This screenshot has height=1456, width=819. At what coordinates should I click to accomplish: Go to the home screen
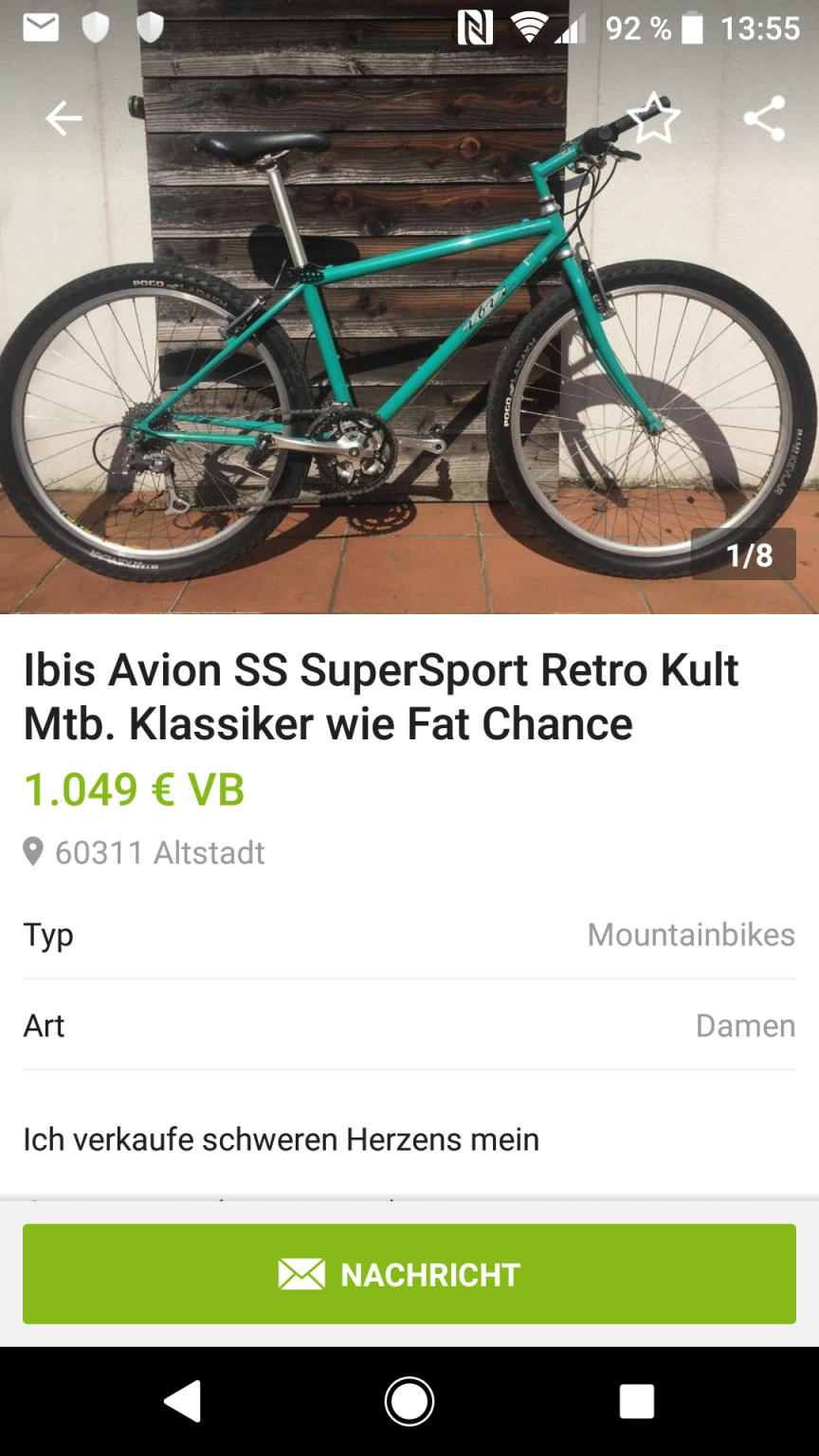coord(409,1401)
